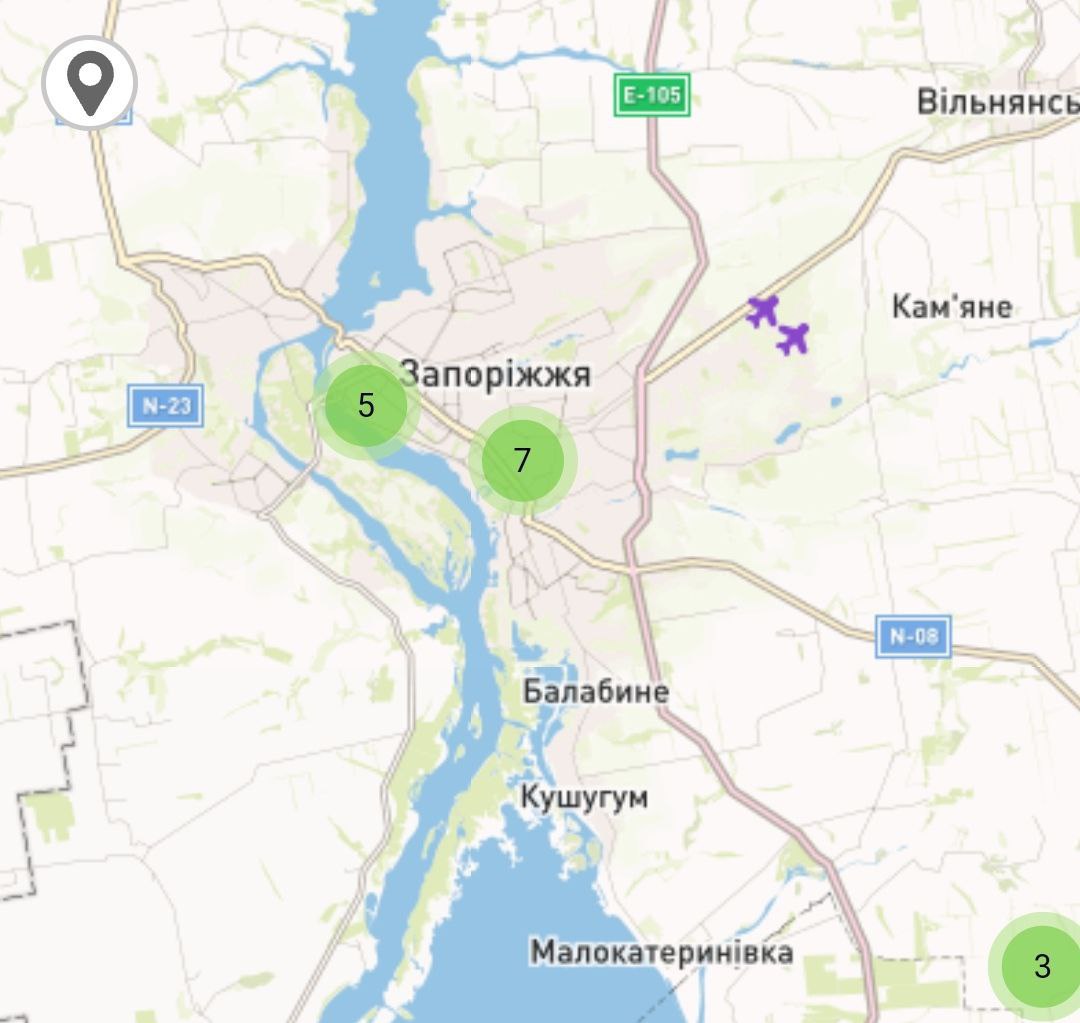Select the cluster marked 3
Viewport: 1080px width, 1023px height.
coord(1041,966)
